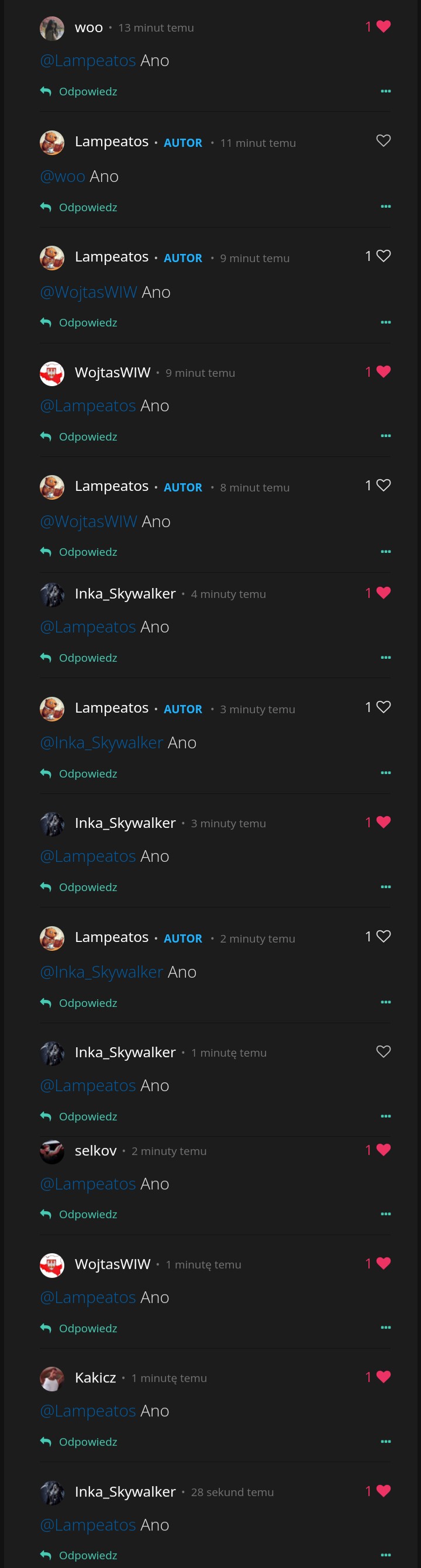
Task: Like Lampeatos' comment from 11 minut temu
Action: (x=383, y=140)
